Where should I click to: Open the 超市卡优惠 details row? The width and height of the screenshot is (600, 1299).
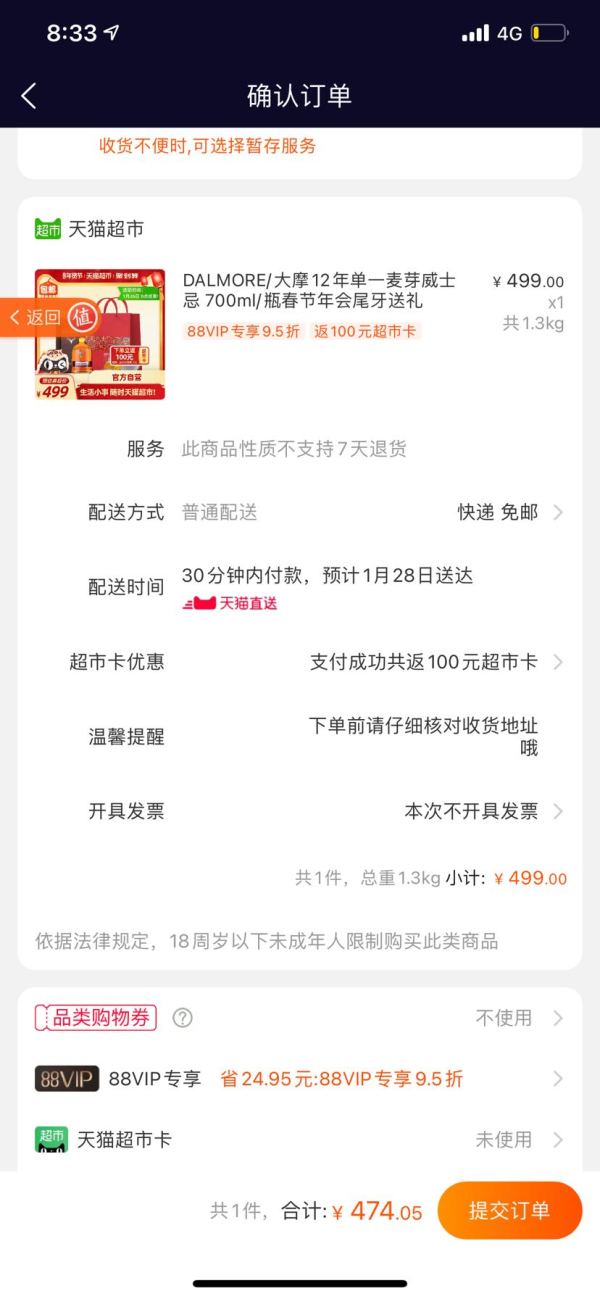436,662
